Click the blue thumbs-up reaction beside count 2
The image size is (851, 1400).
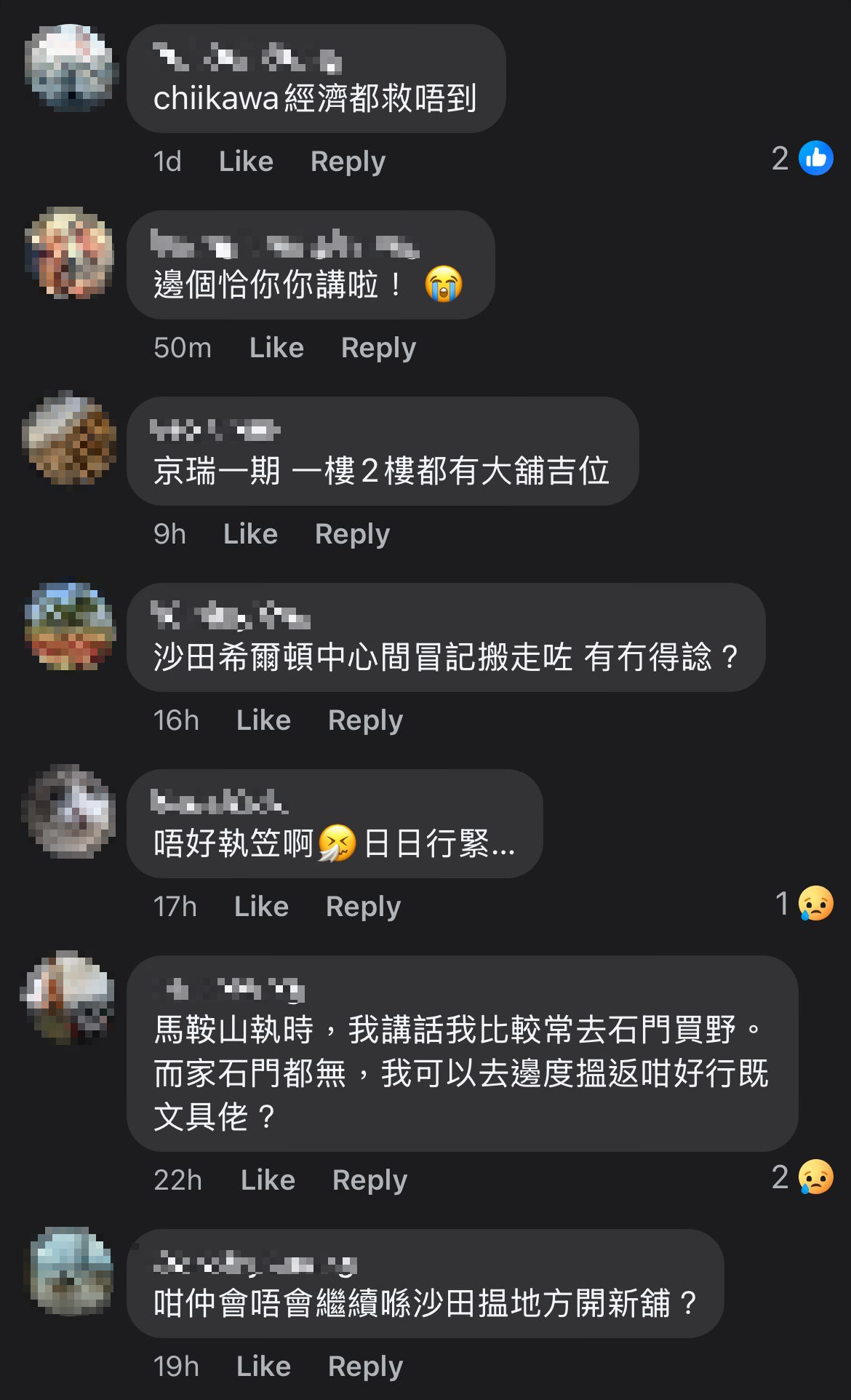tap(816, 158)
